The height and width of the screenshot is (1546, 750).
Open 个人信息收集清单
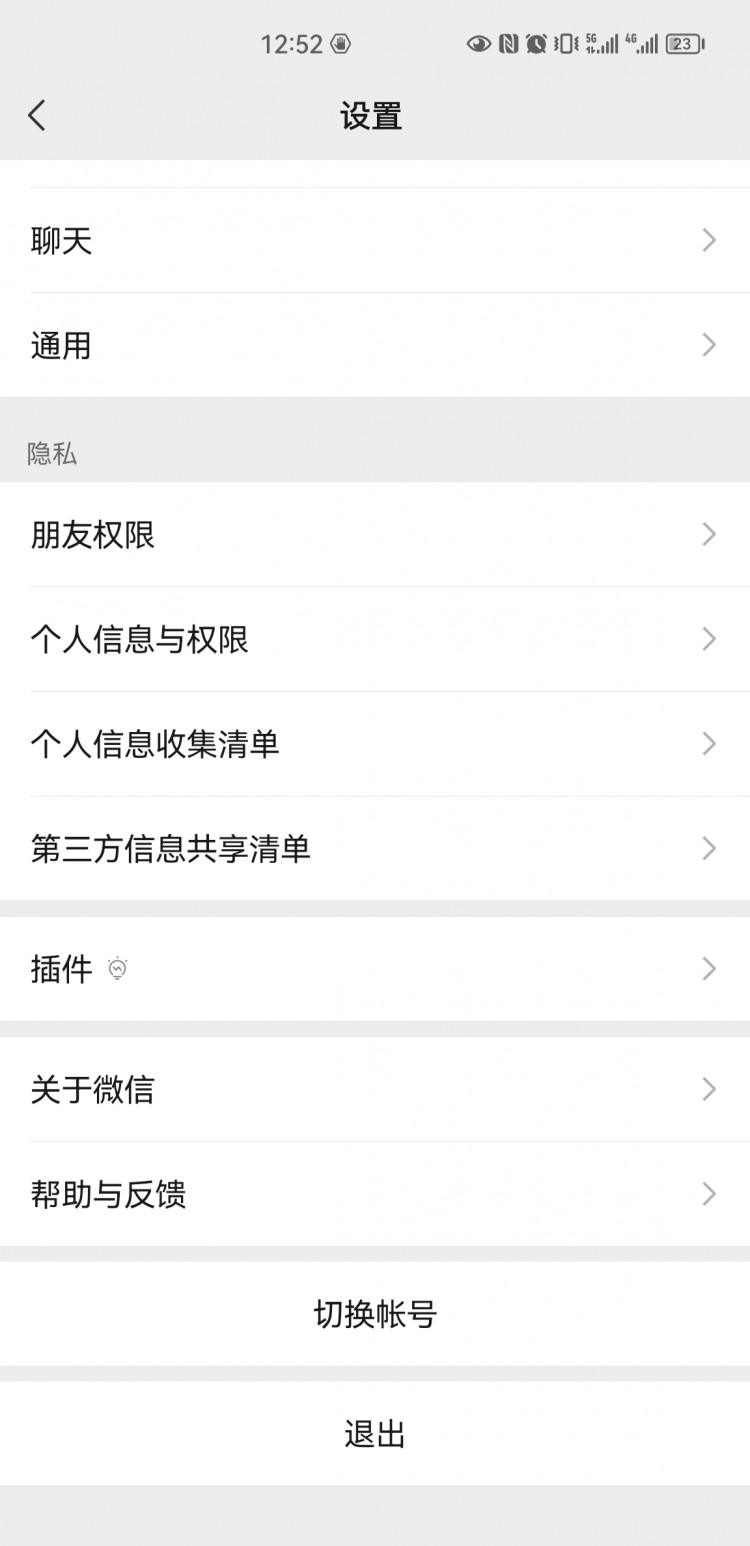pyautogui.click(x=375, y=744)
